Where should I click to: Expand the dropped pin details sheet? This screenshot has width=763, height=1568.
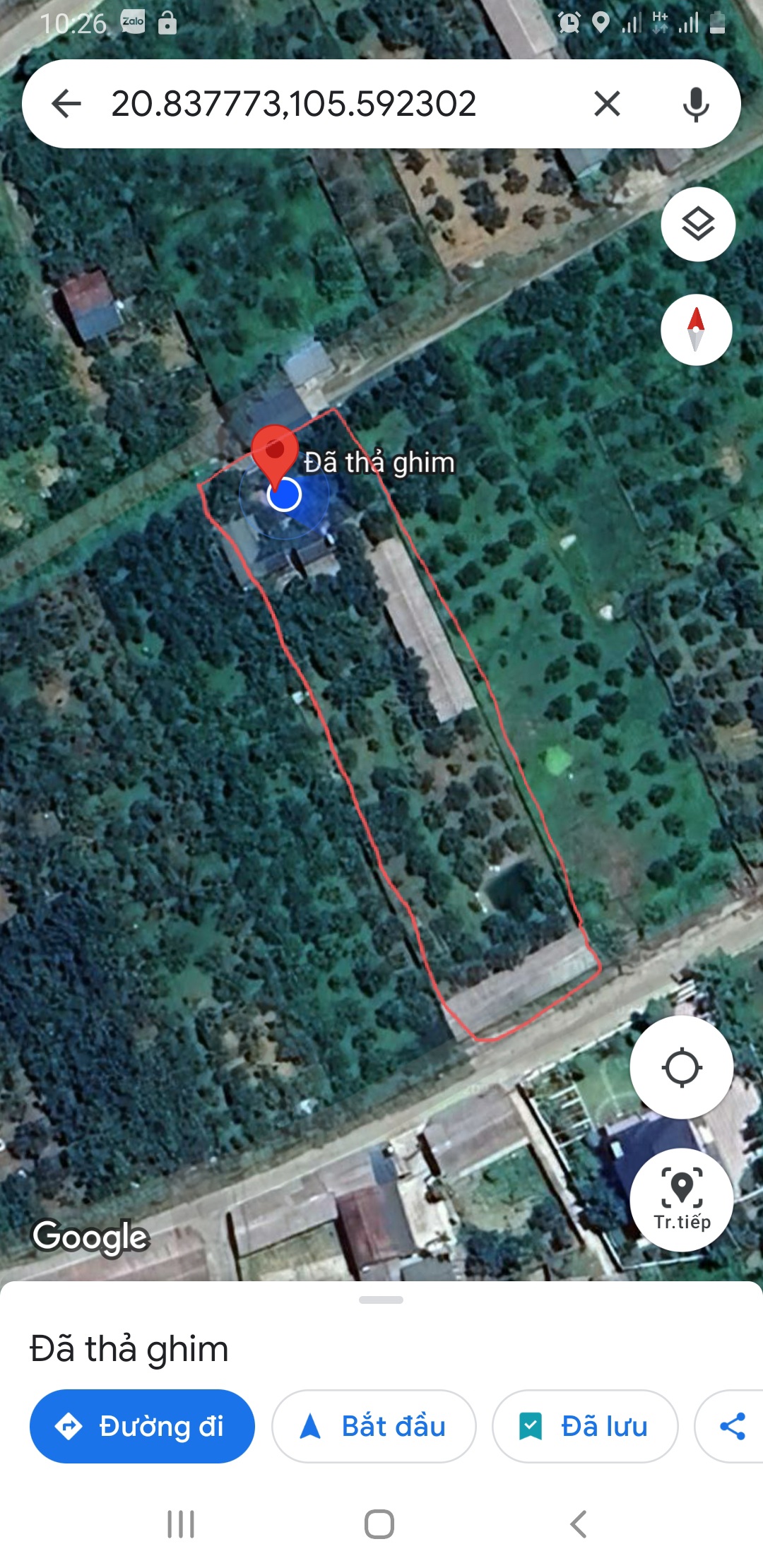pyautogui.click(x=381, y=1300)
